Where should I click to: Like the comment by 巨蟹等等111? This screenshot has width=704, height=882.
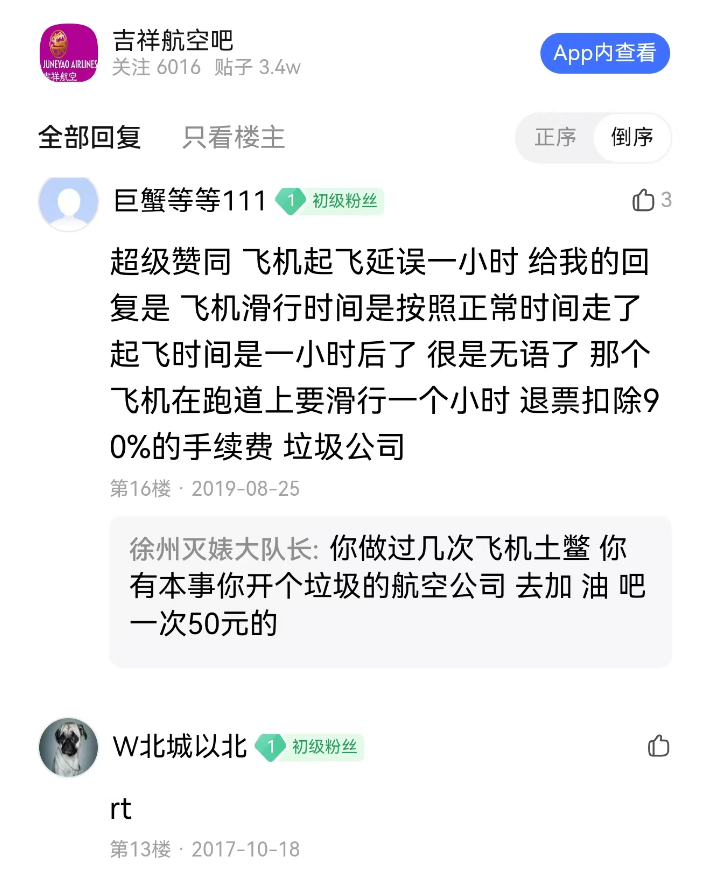click(643, 200)
